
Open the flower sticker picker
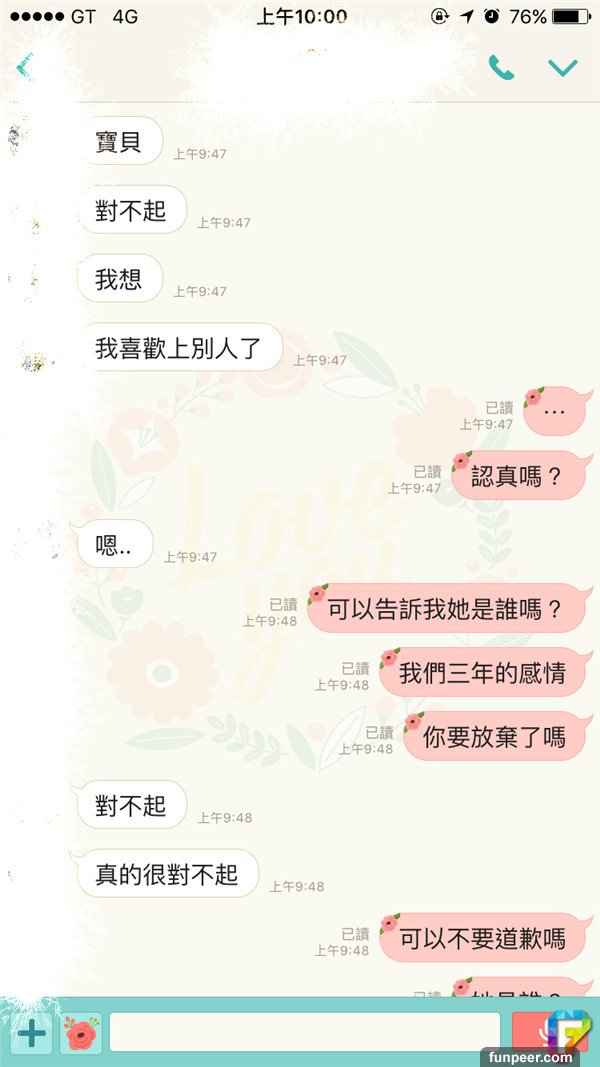click(x=82, y=1033)
